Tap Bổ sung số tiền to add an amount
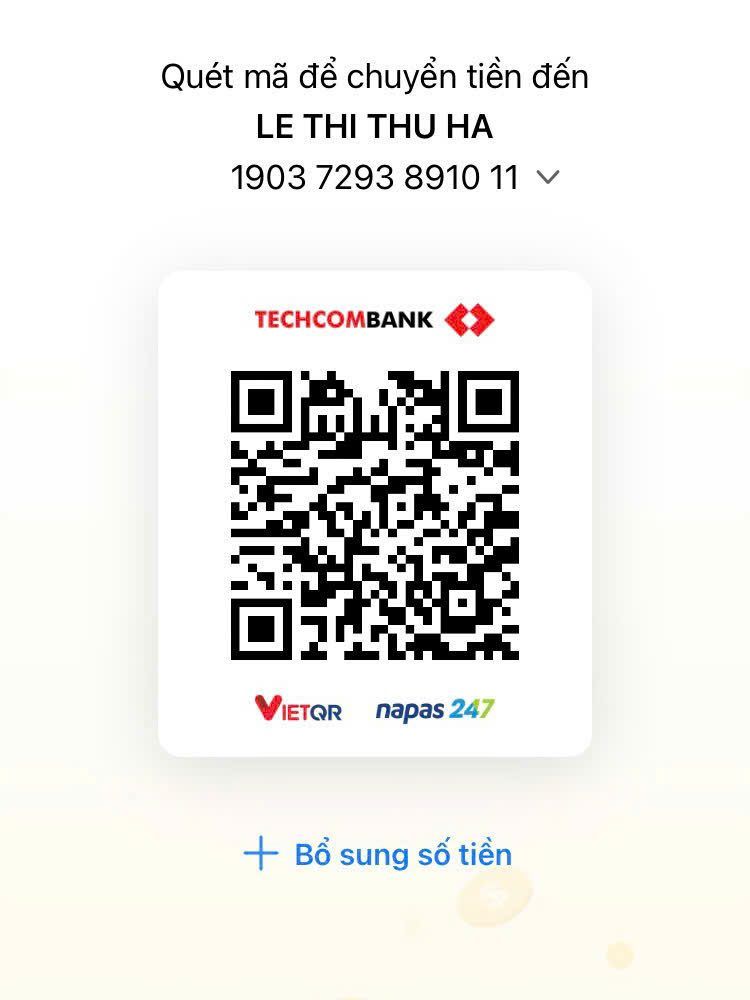 tap(378, 854)
